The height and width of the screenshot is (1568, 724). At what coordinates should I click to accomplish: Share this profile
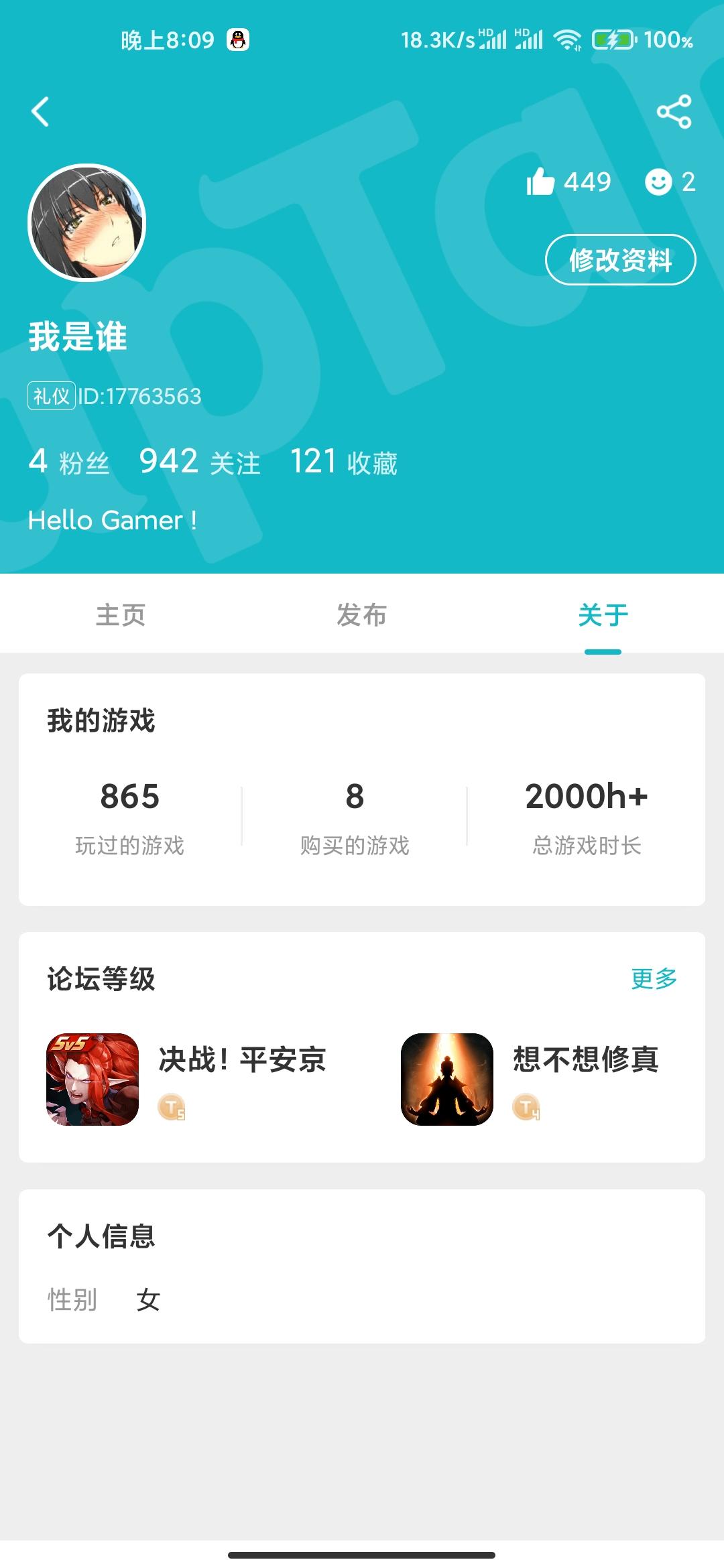coord(674,112)
